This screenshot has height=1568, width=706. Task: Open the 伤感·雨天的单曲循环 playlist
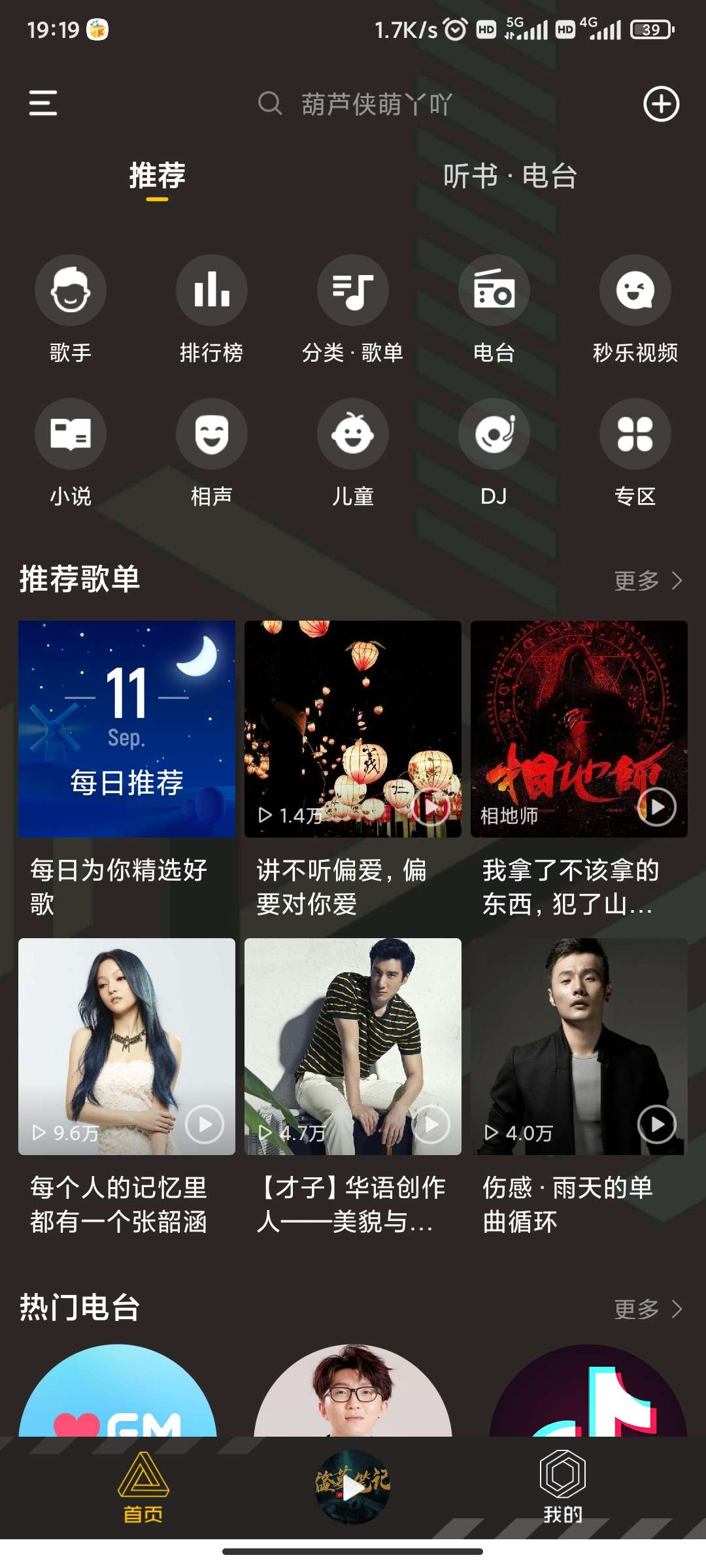coord(579,1045)
